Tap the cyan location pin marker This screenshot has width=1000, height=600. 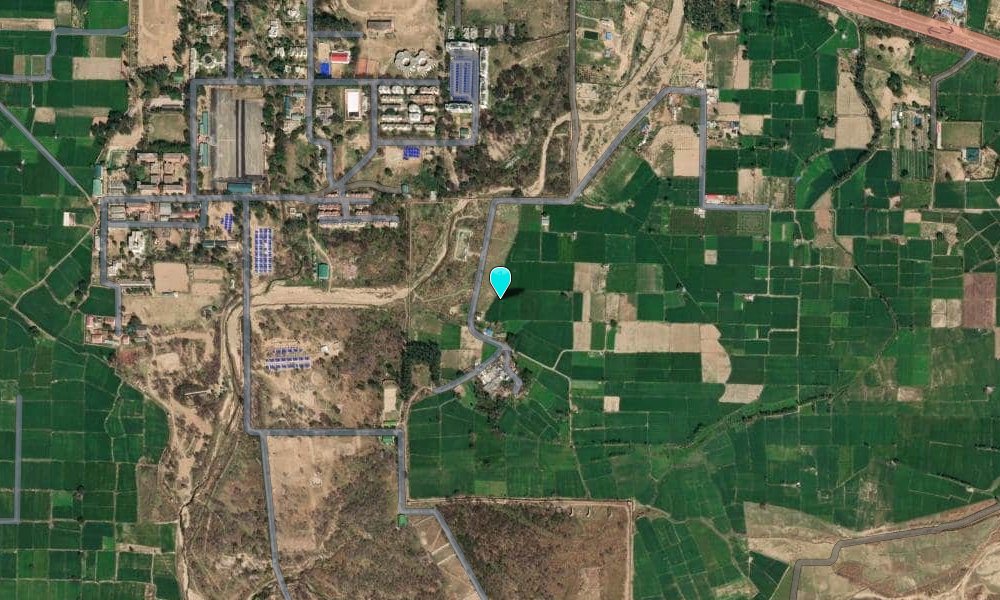pos(501,280)
